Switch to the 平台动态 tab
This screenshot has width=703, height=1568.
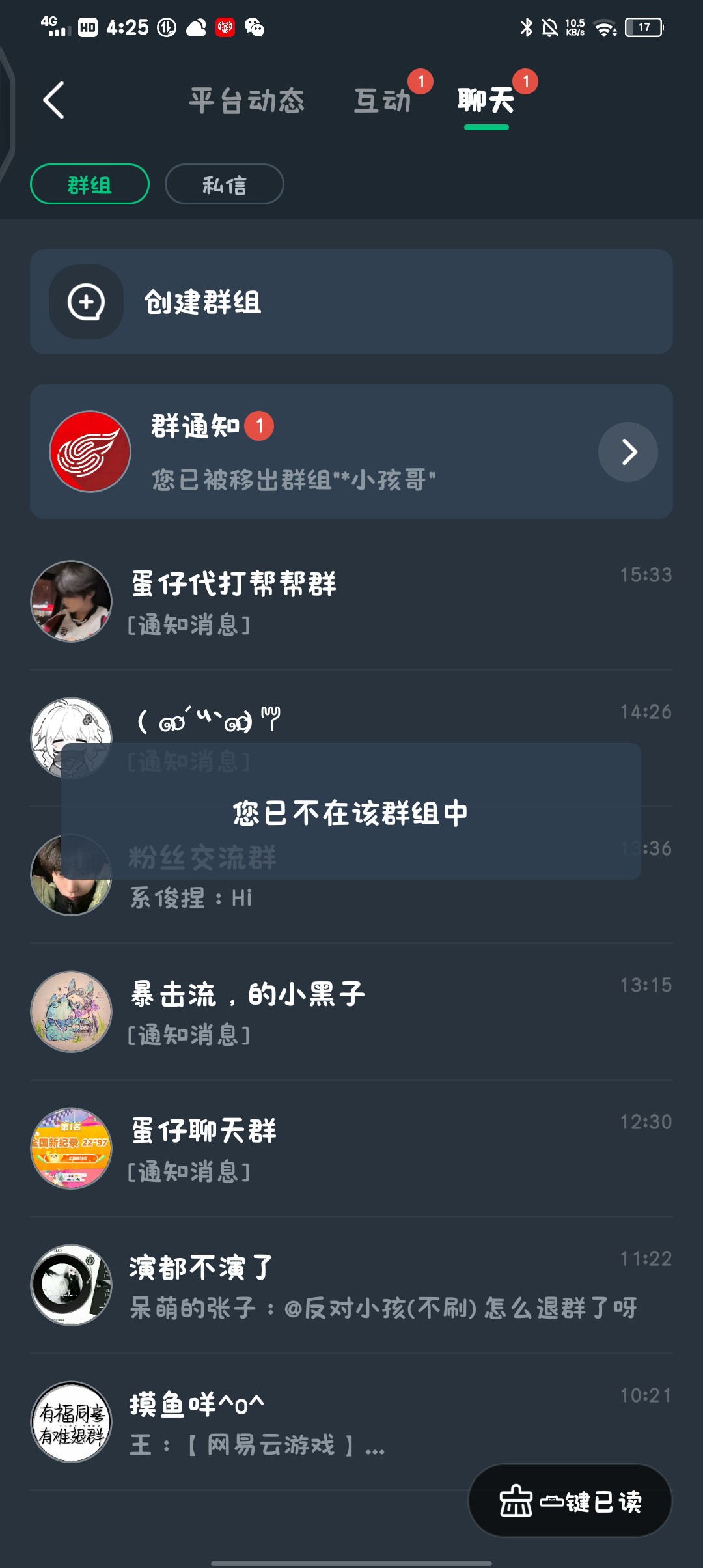[x=247, y=101]
